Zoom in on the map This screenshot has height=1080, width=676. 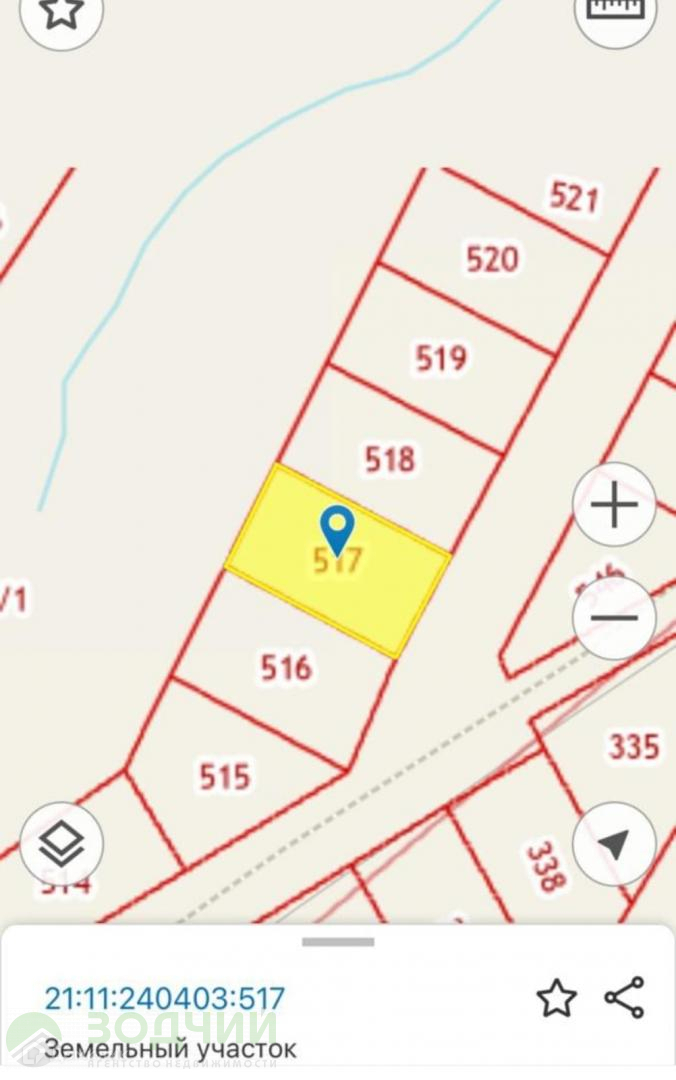click(614, 505)
